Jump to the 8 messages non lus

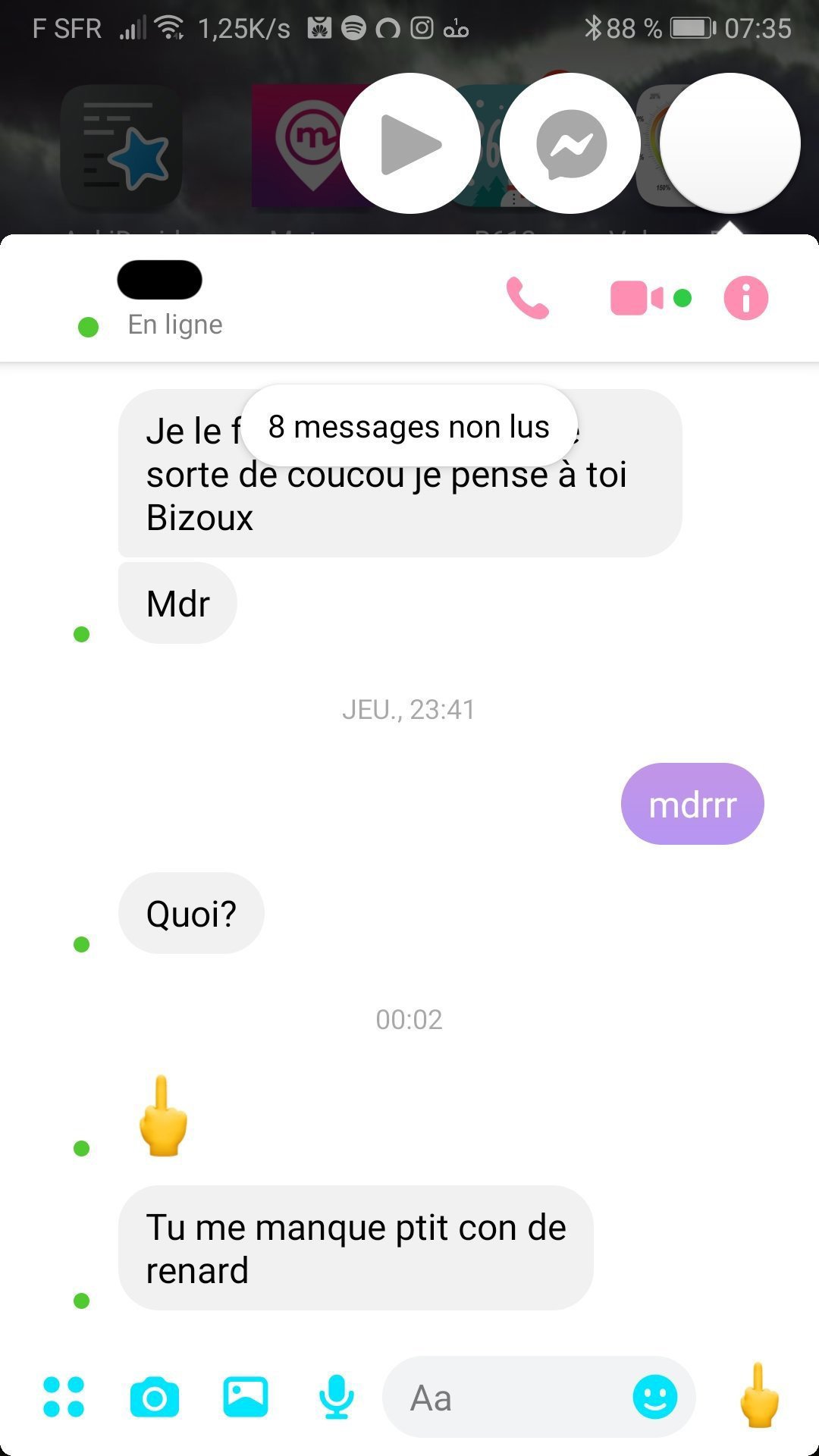(409, 427)
